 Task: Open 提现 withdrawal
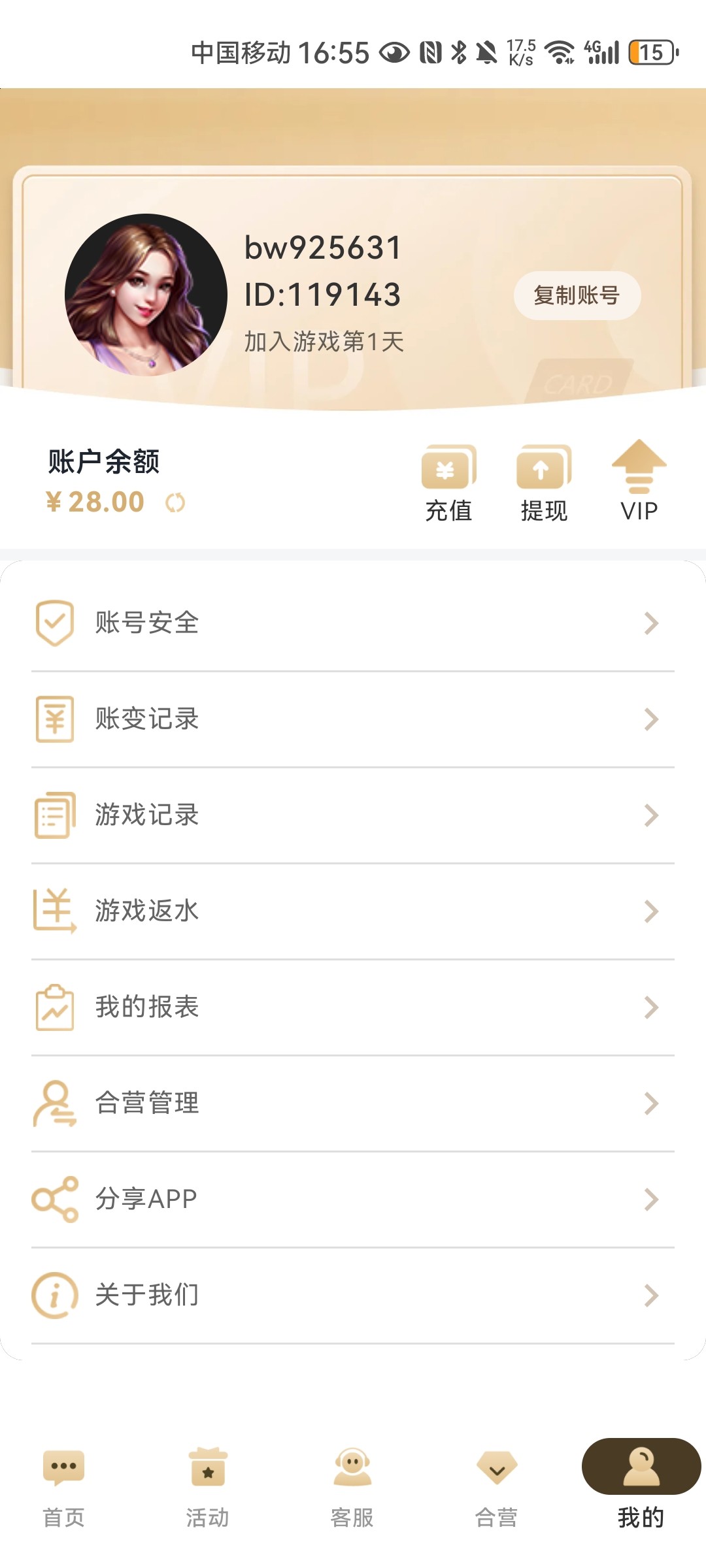pyautogui.click(x=544, y=483)
